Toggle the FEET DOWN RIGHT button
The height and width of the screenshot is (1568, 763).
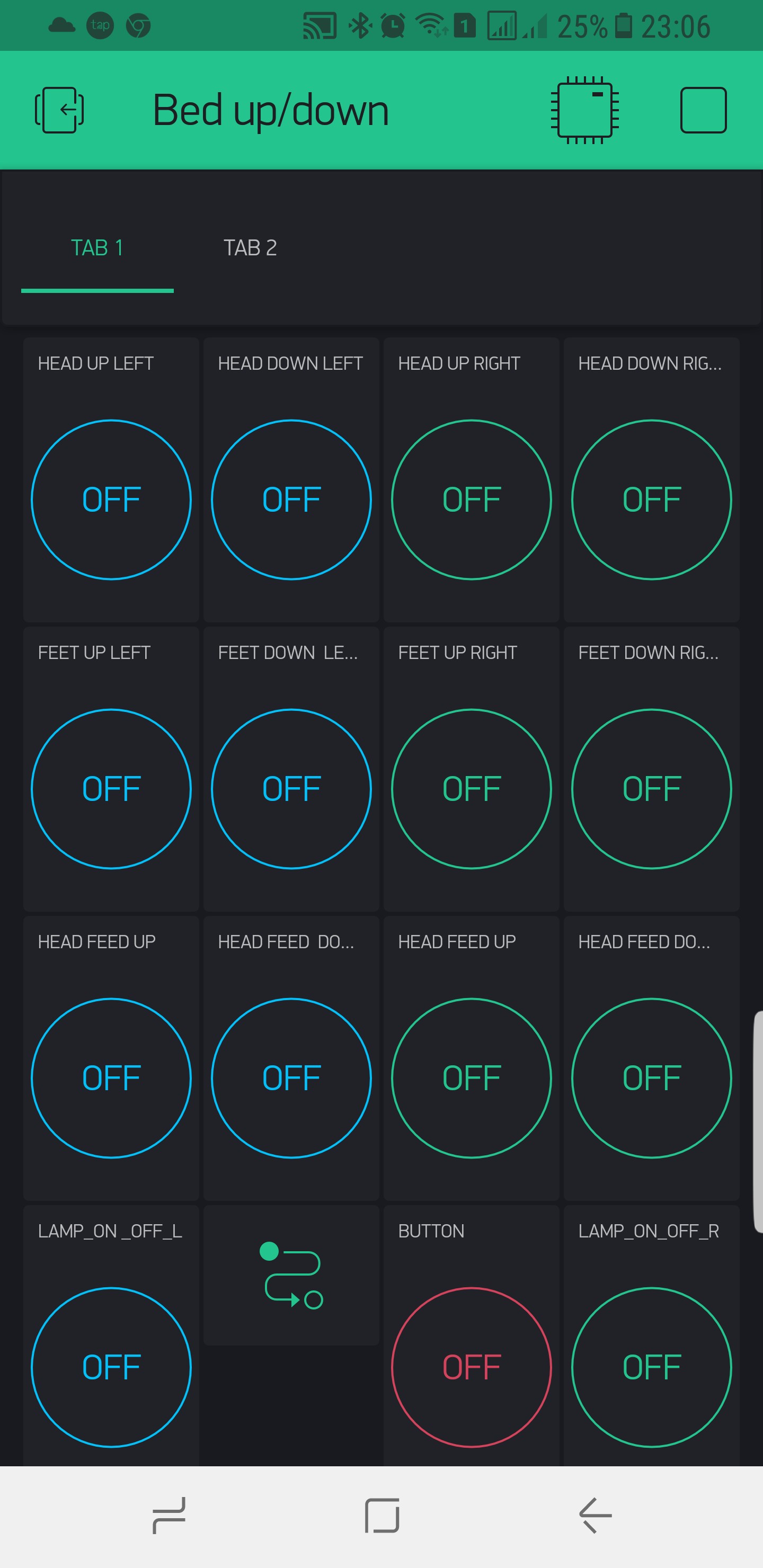(651, 788)
